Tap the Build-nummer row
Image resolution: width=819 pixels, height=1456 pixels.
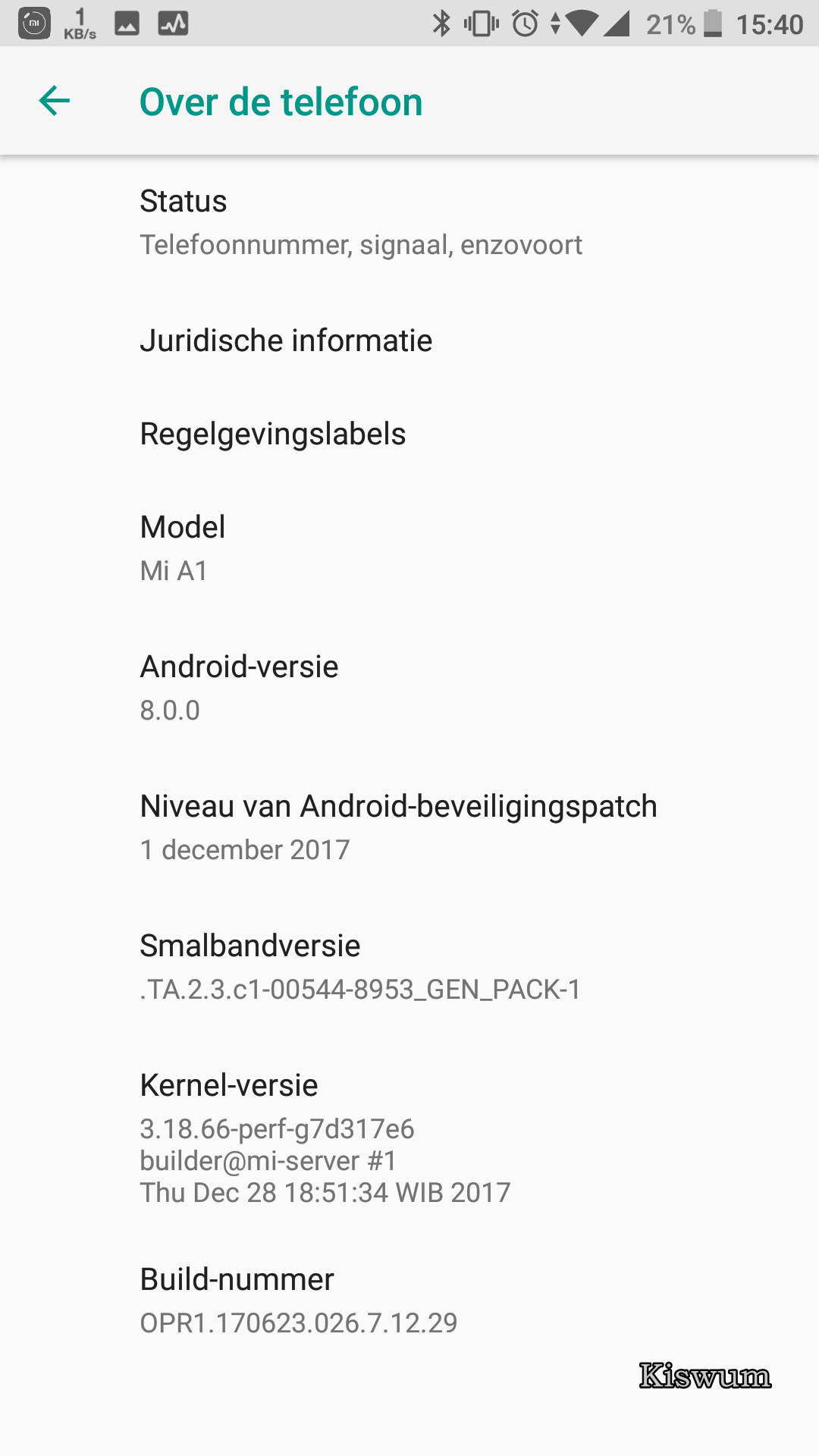pos(409,1301)
